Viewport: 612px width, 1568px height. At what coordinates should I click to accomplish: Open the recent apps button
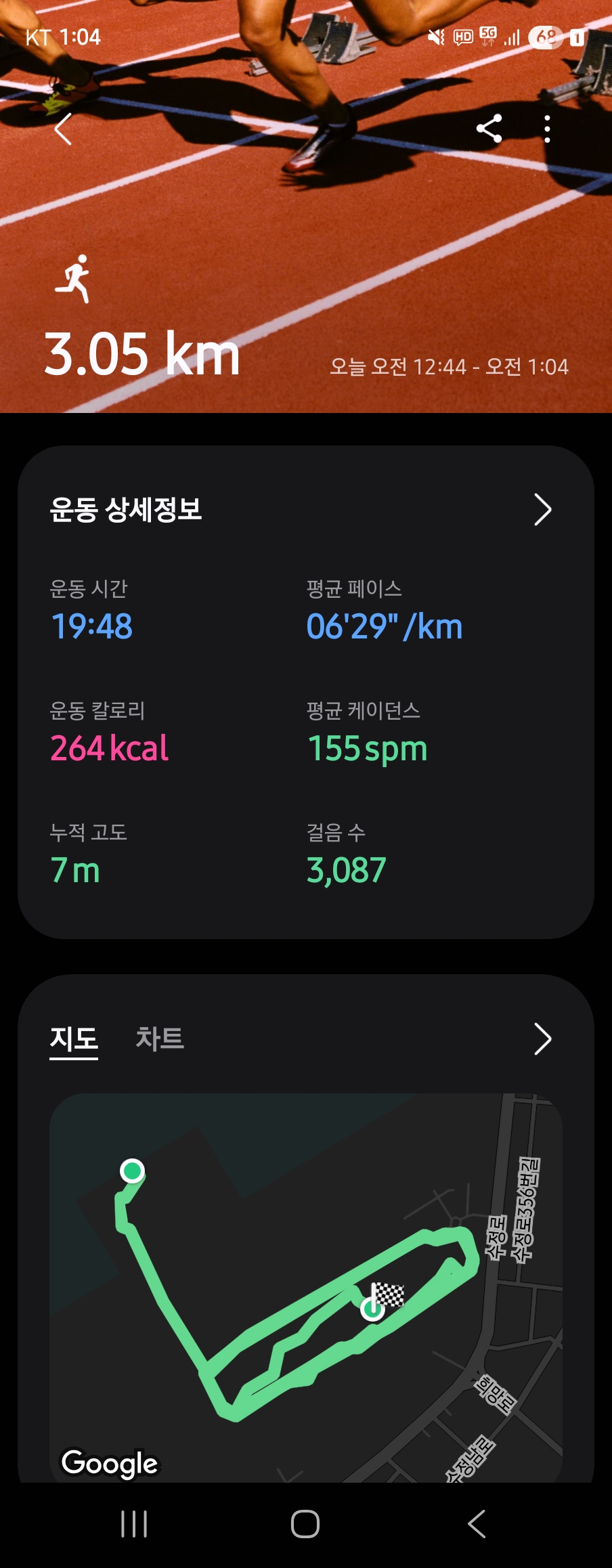134,1524
